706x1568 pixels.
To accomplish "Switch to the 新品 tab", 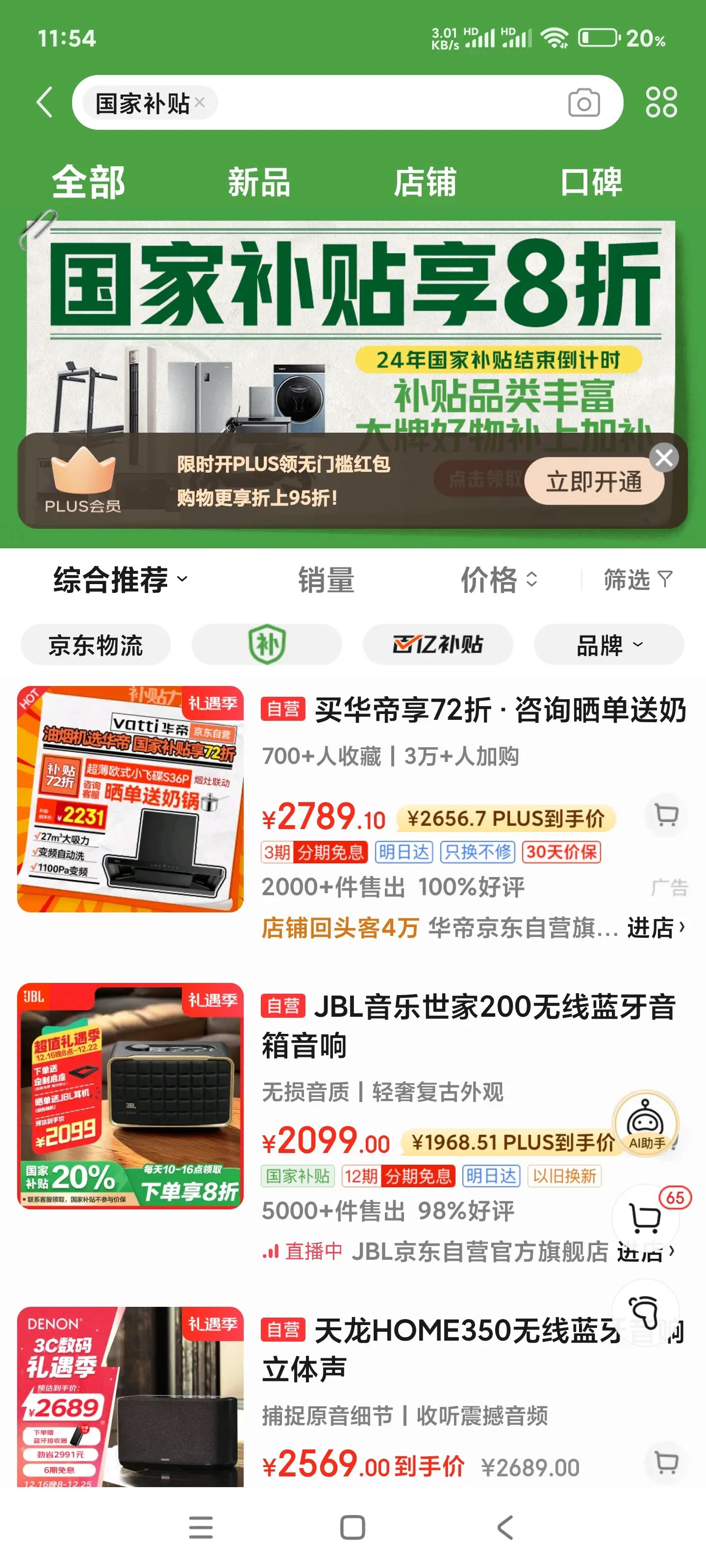I will point(259,182).
